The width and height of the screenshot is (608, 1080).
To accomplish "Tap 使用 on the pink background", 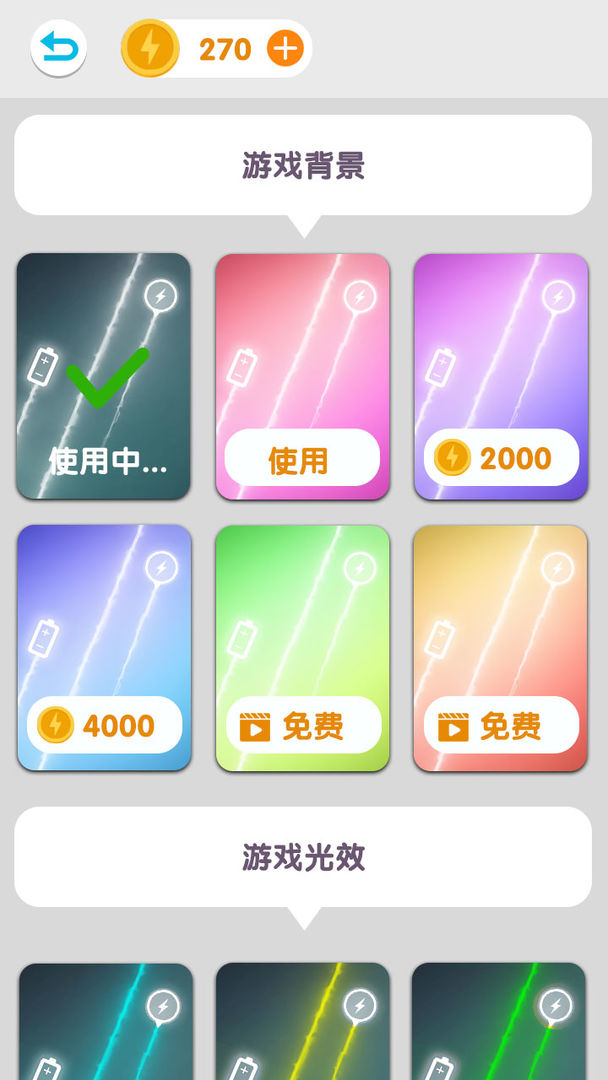I will point(301,460).
